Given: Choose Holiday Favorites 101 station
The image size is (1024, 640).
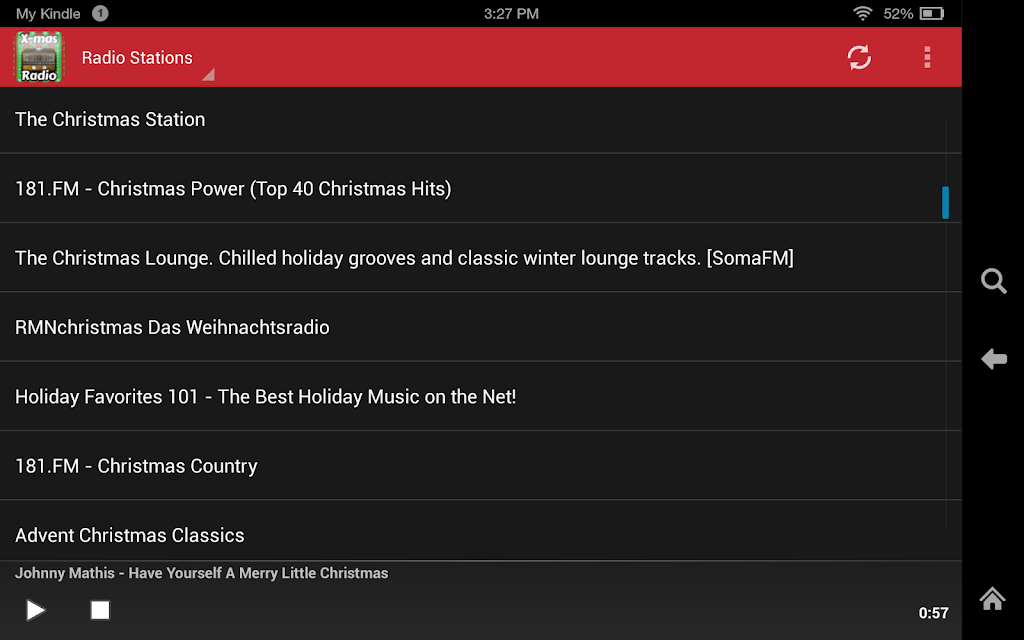Looking at the screenshot, I should (x=481, y=396).
